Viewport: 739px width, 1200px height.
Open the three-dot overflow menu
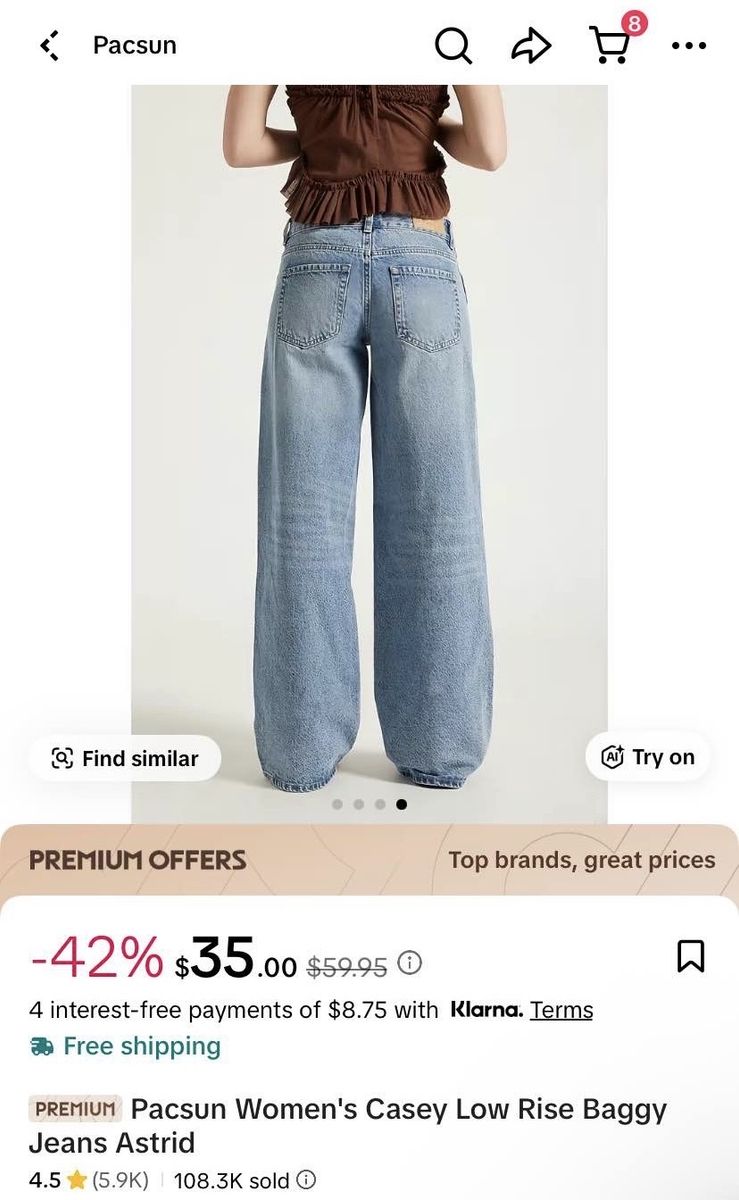coord(689,46)
